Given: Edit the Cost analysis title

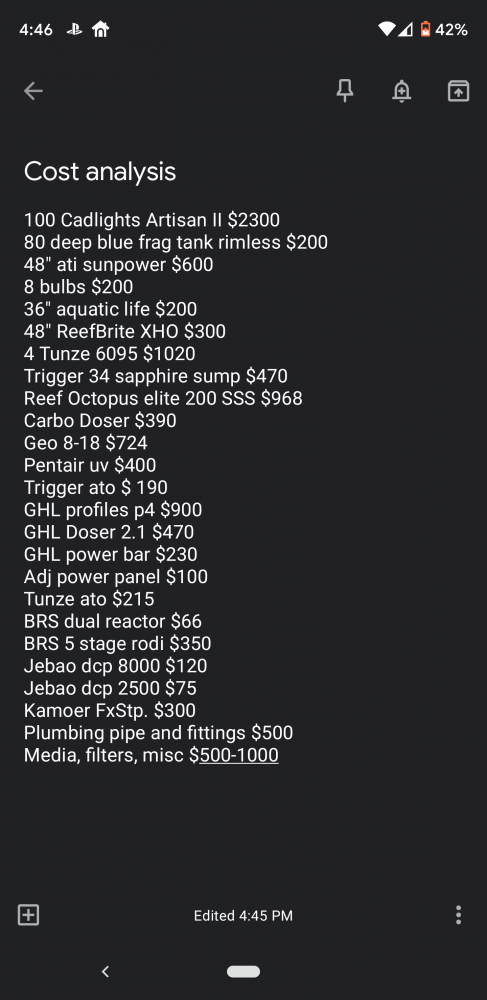Looking at the screenshot, I should pos(100,172).
